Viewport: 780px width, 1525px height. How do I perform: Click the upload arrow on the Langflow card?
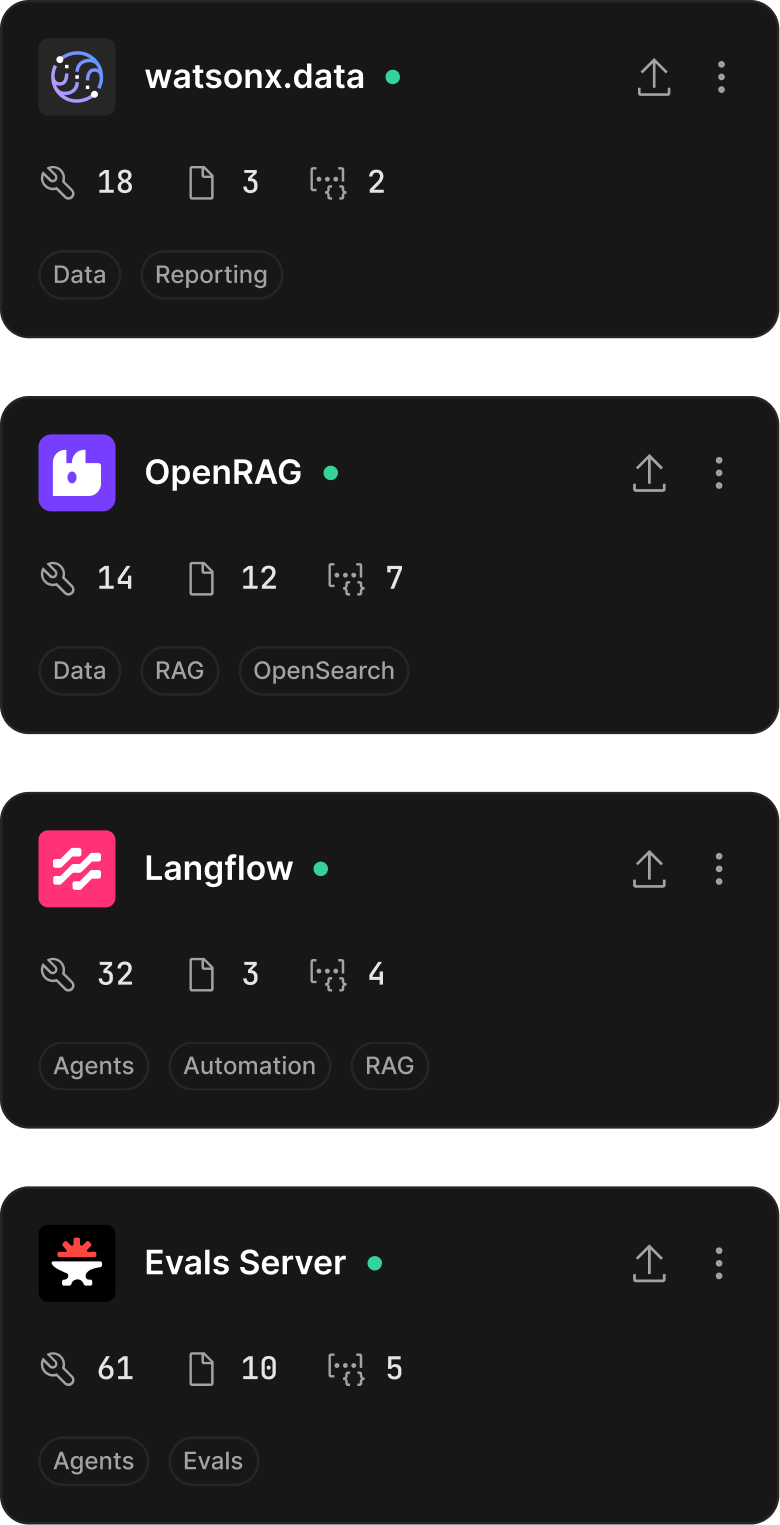pyautogui.click(x=649, y=869)
